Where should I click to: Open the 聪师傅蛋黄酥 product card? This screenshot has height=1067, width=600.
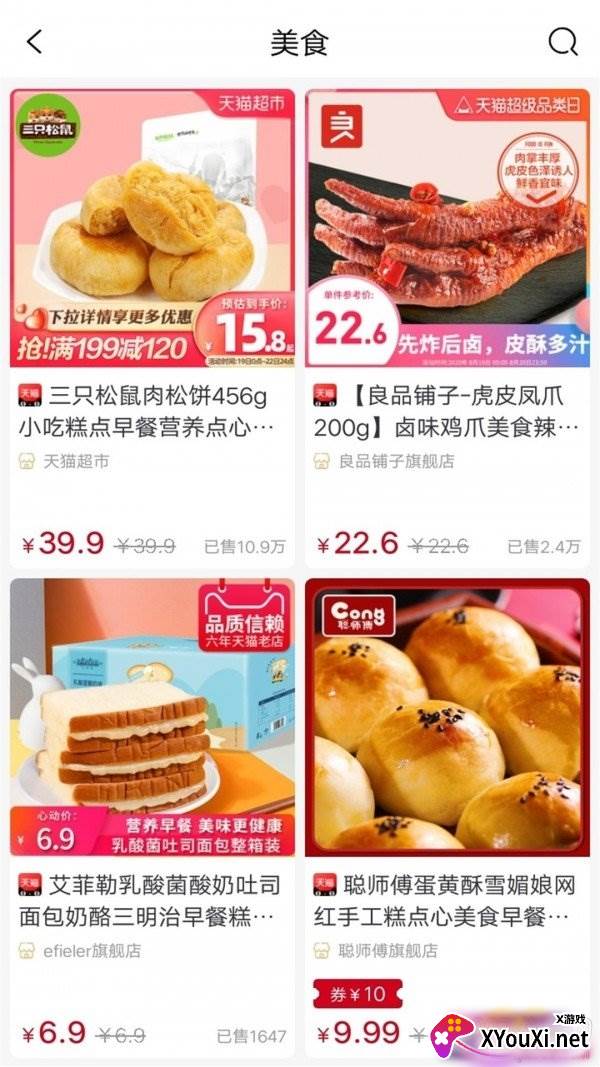(x=448, y=819)
